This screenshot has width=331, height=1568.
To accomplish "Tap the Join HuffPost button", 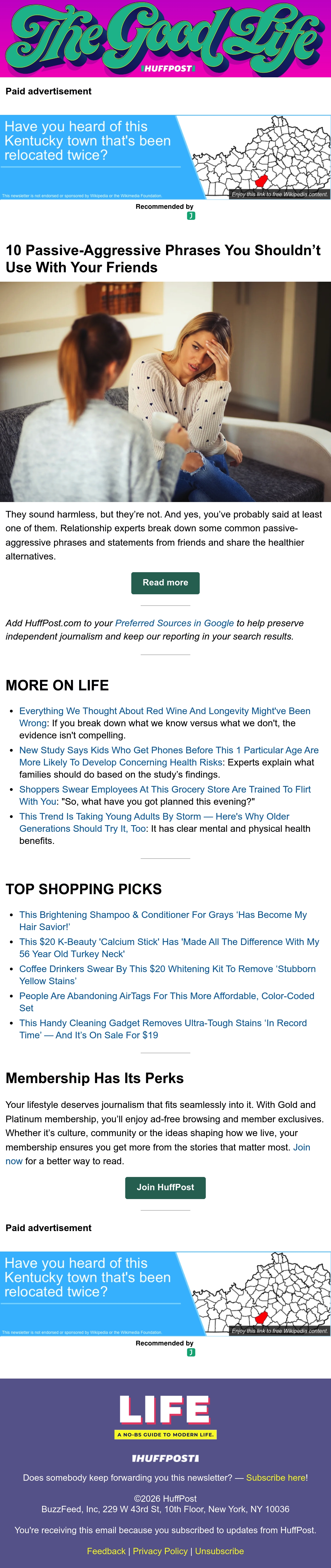I will coord(165,1187).
